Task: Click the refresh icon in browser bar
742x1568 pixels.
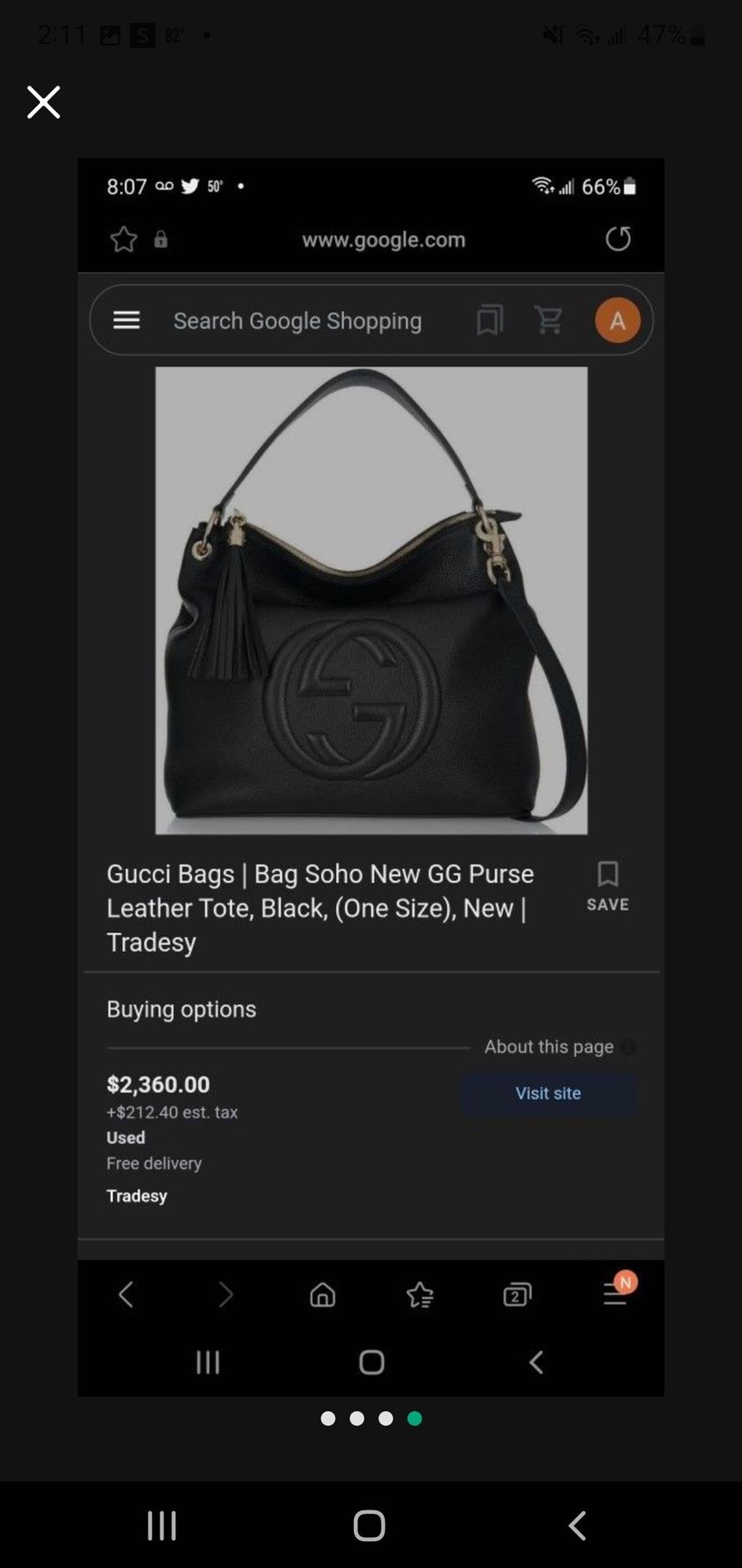Action: 619,239
